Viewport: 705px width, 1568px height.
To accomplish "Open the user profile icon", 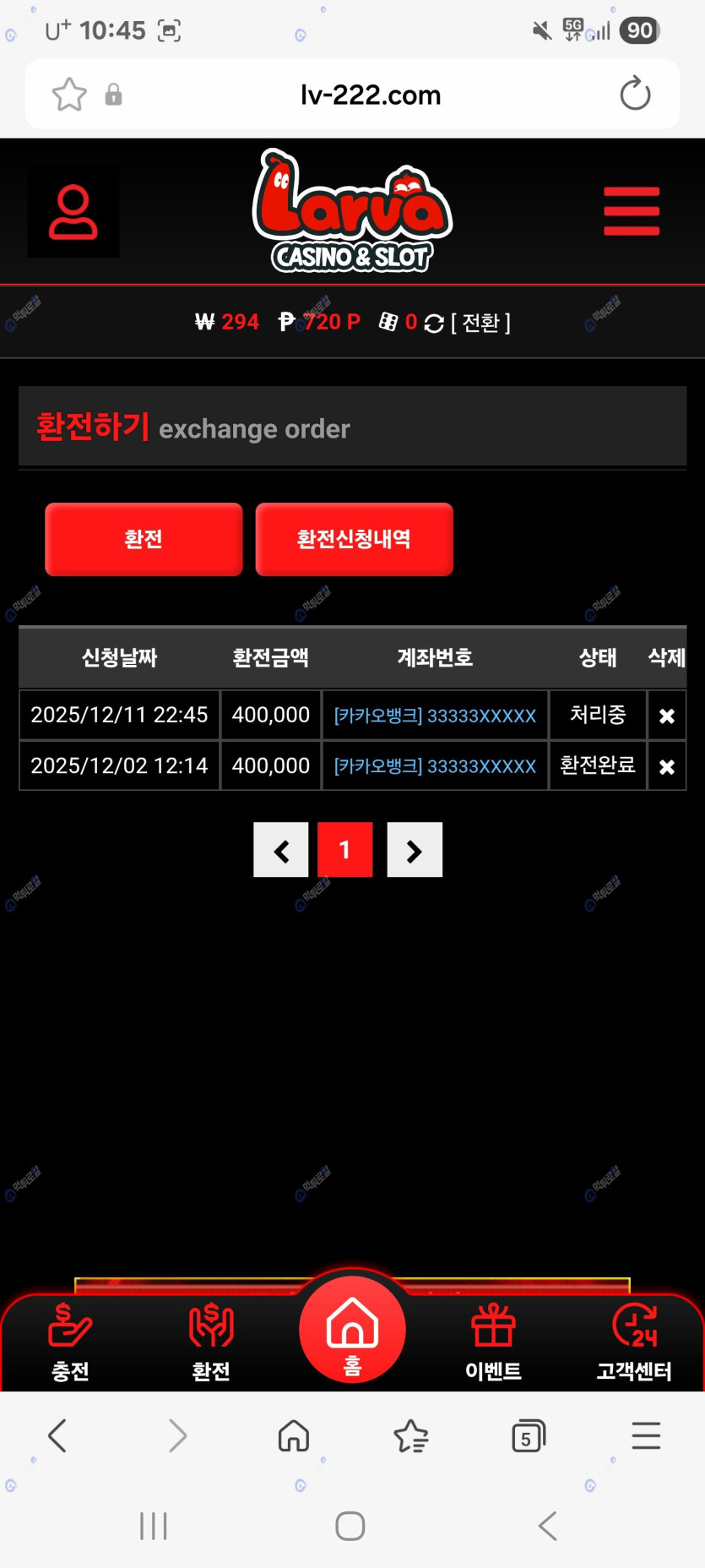I will [x=73, y=211].
